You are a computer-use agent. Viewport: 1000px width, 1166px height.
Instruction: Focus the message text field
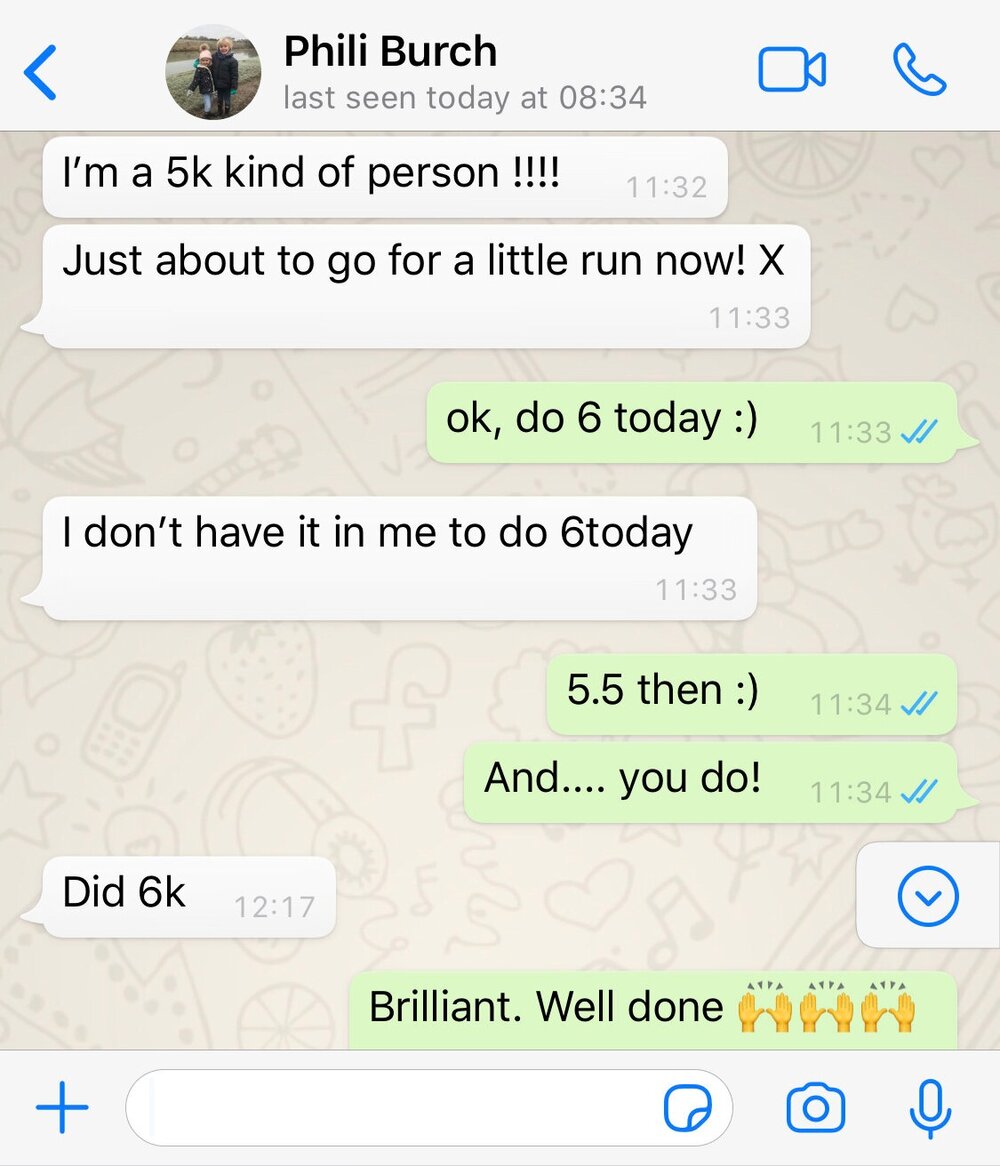(400, 1108)
